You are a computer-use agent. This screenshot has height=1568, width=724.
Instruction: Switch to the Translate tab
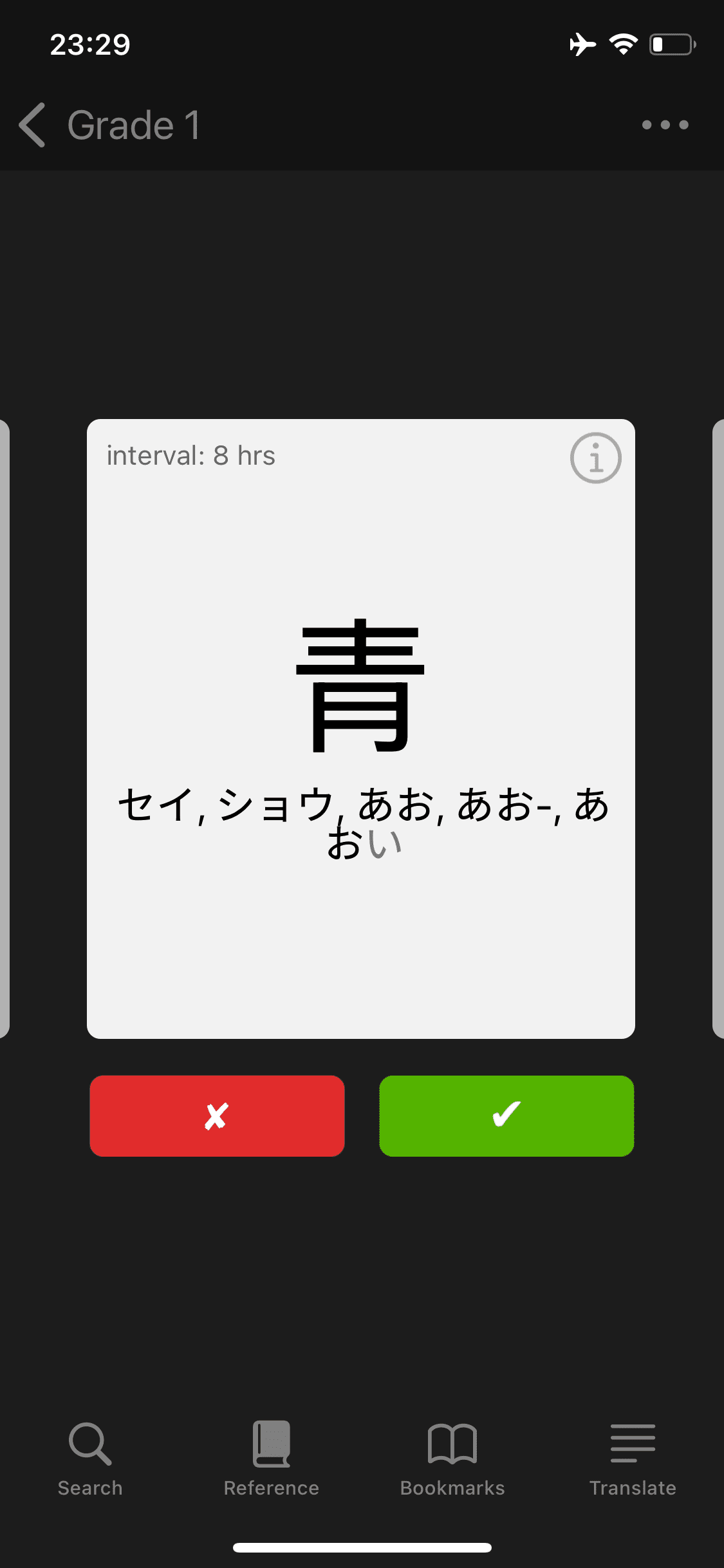tap(633, 1459)
